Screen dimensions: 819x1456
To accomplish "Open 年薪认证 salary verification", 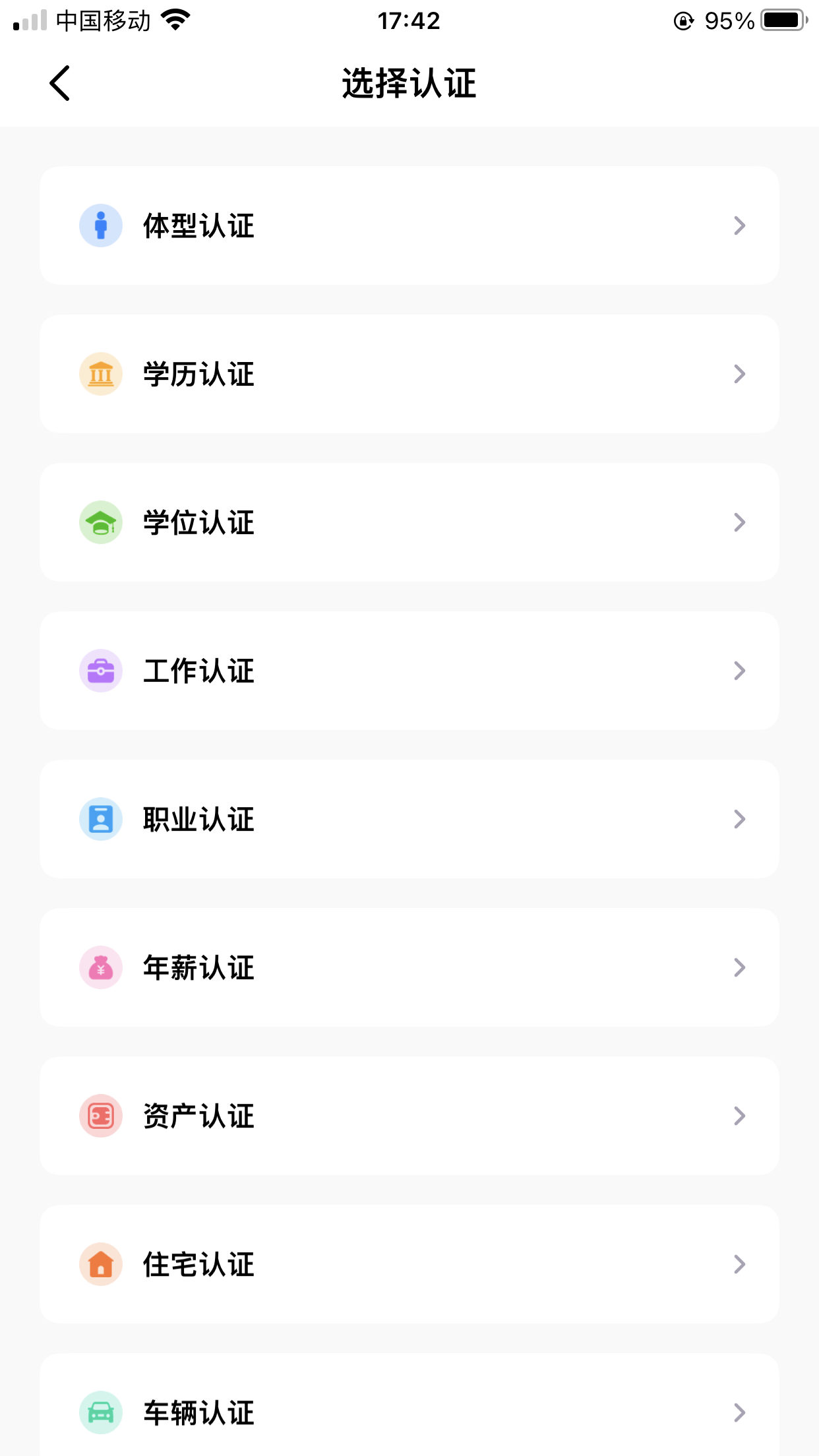I will point(409,967).
